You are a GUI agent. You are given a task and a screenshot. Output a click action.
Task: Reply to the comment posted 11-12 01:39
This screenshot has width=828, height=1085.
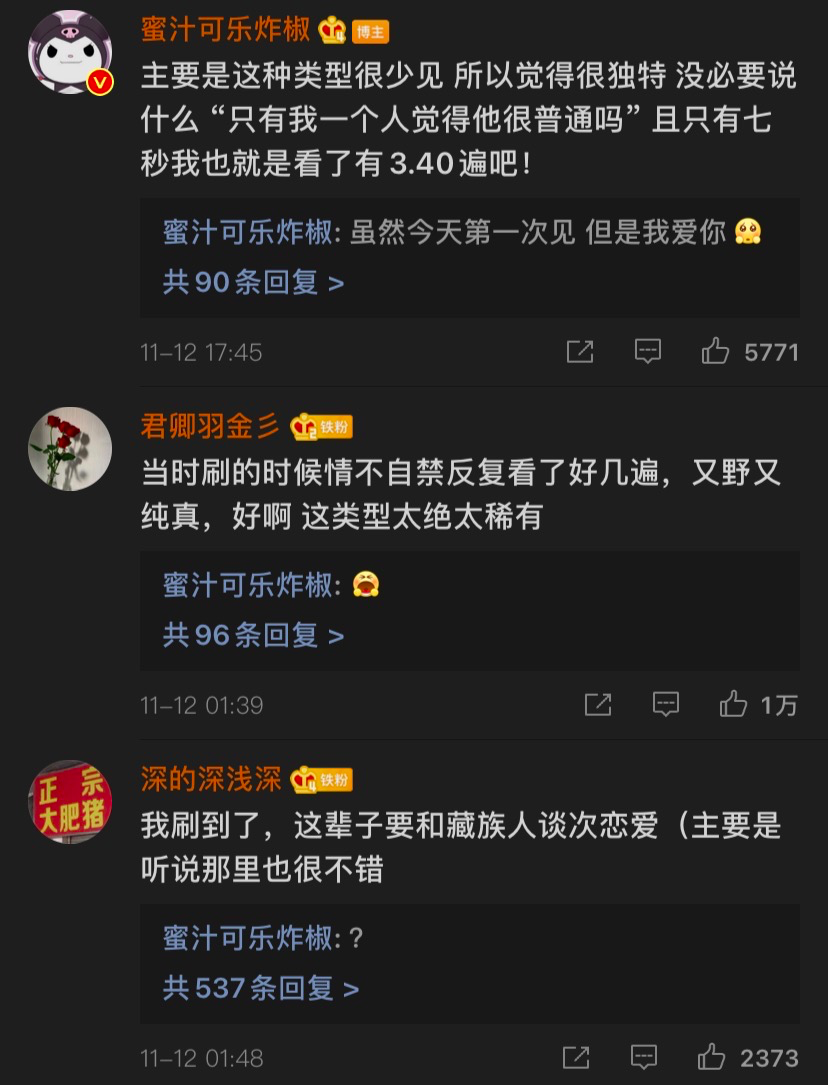665,704
